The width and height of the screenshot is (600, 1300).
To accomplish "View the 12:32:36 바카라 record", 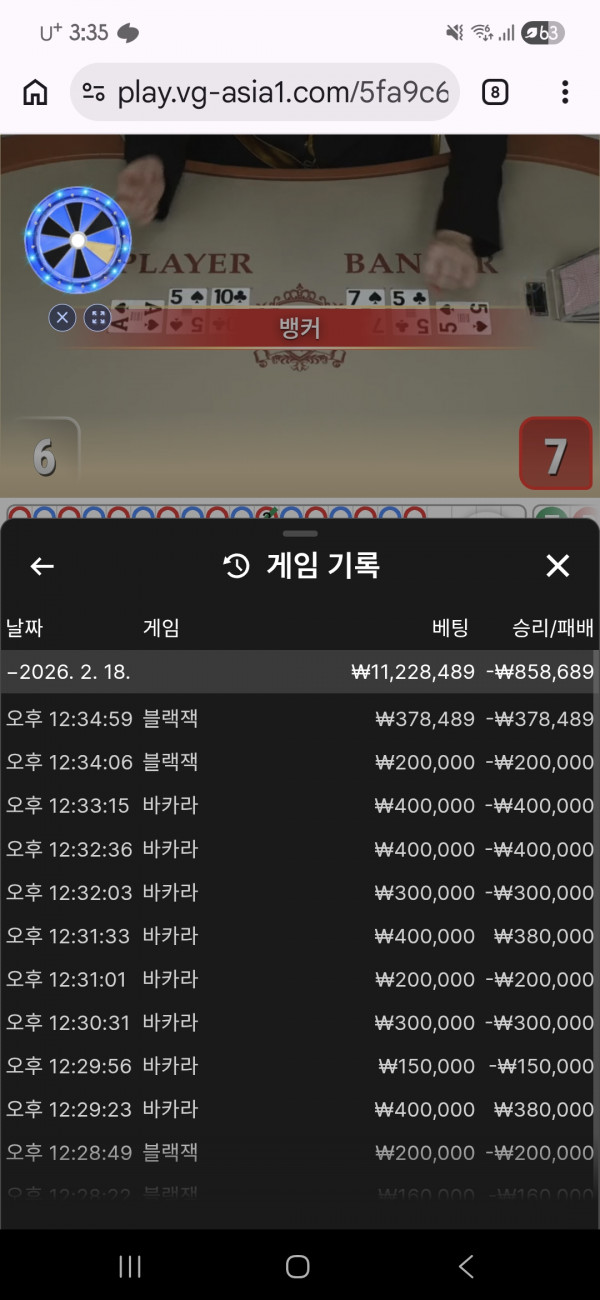I will coord(300,849).
